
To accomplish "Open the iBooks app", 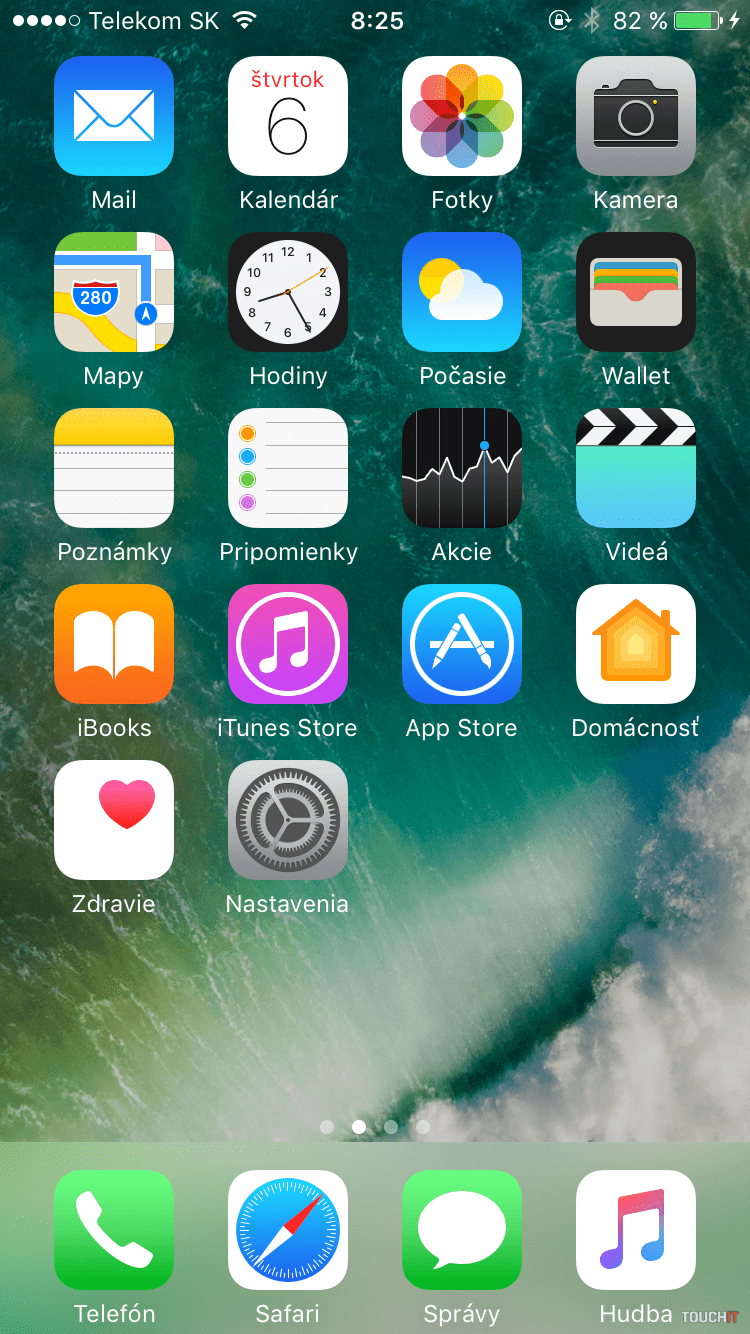I will (114, 644).
